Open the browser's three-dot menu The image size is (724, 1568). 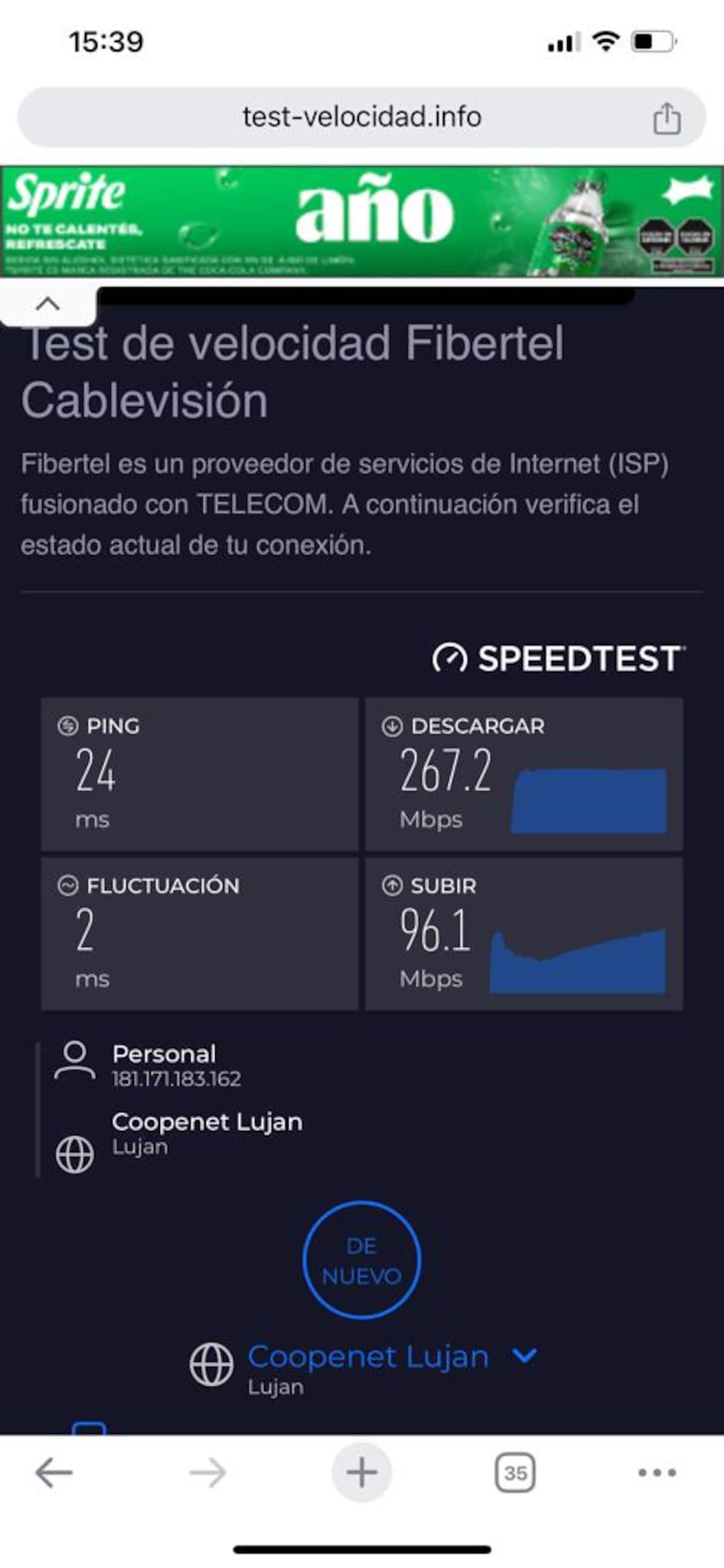pyautogui.click(x=657, y=1473)
